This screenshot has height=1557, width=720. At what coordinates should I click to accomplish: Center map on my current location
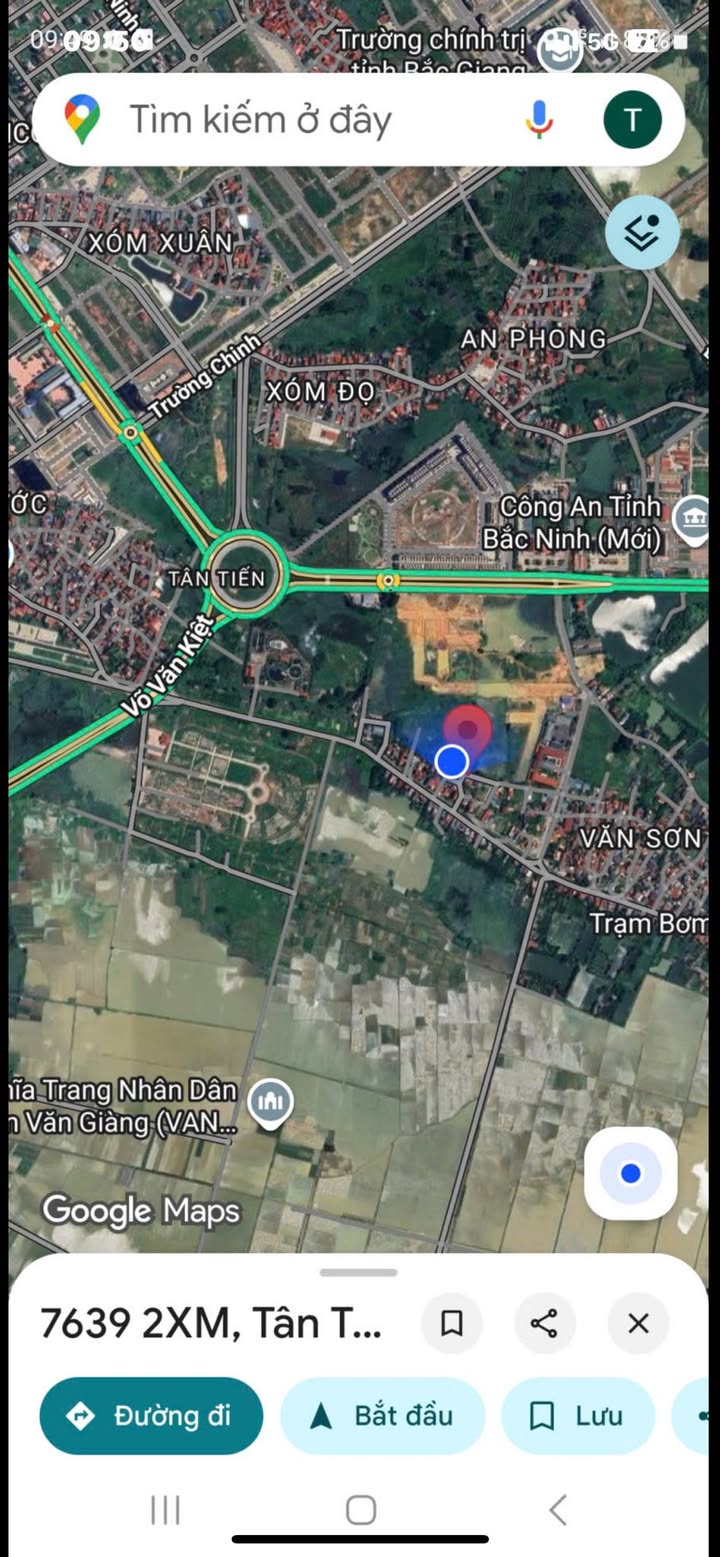(x=630, y=1173)
